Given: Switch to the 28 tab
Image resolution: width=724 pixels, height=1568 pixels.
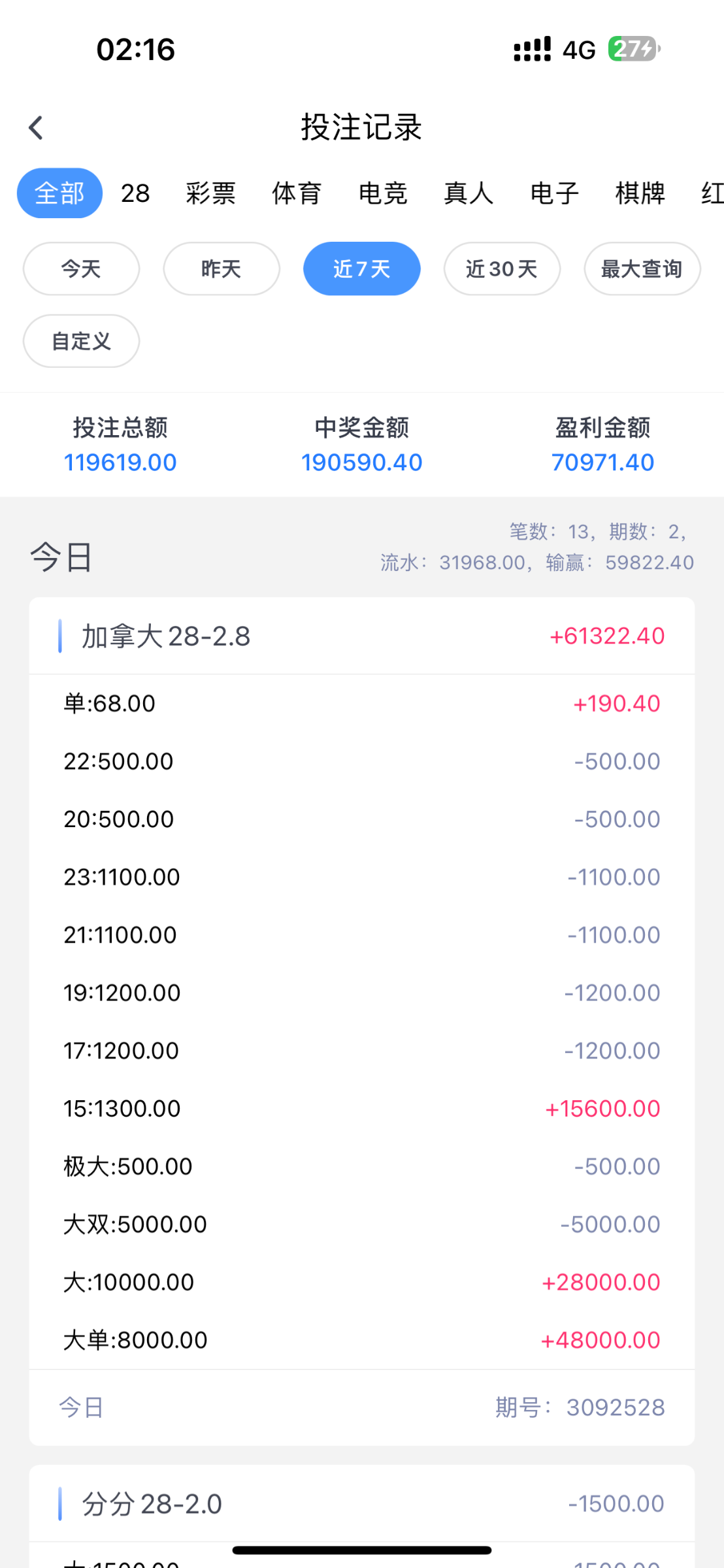Looking at the screenshot, I should click(x=135, y=193).
